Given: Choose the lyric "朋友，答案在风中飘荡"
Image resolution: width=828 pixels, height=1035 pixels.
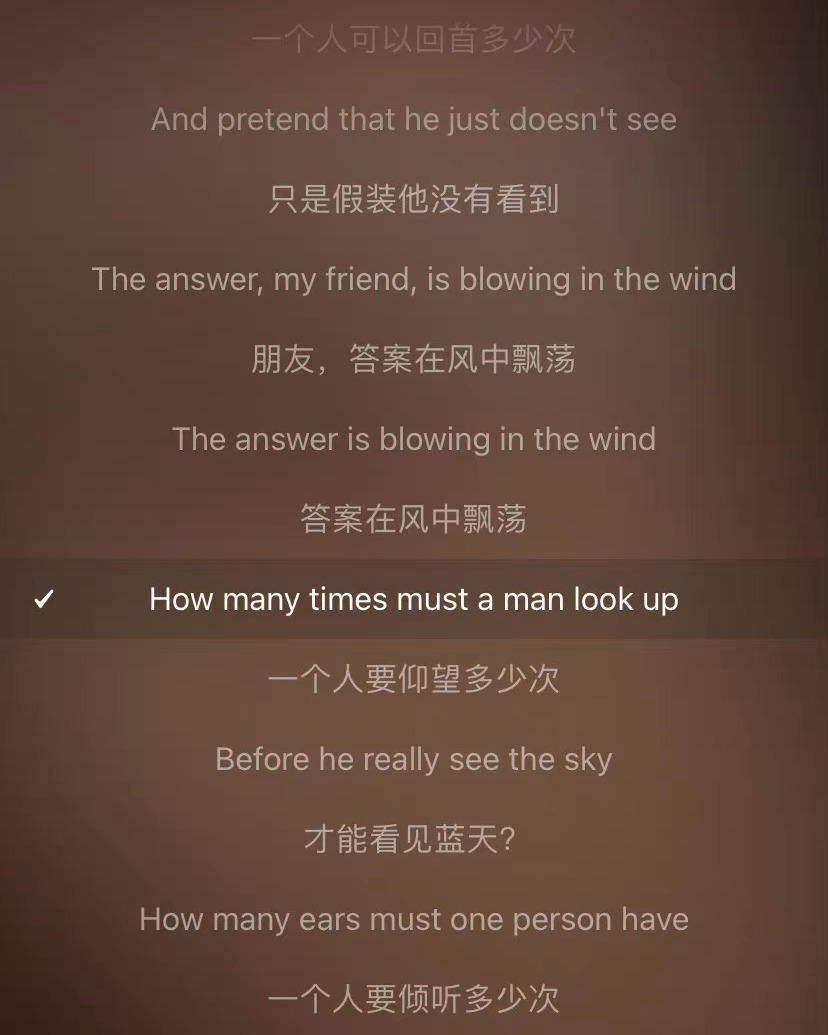Looking at the screenshot, I should pyautogui.click(x=414, y=359).
